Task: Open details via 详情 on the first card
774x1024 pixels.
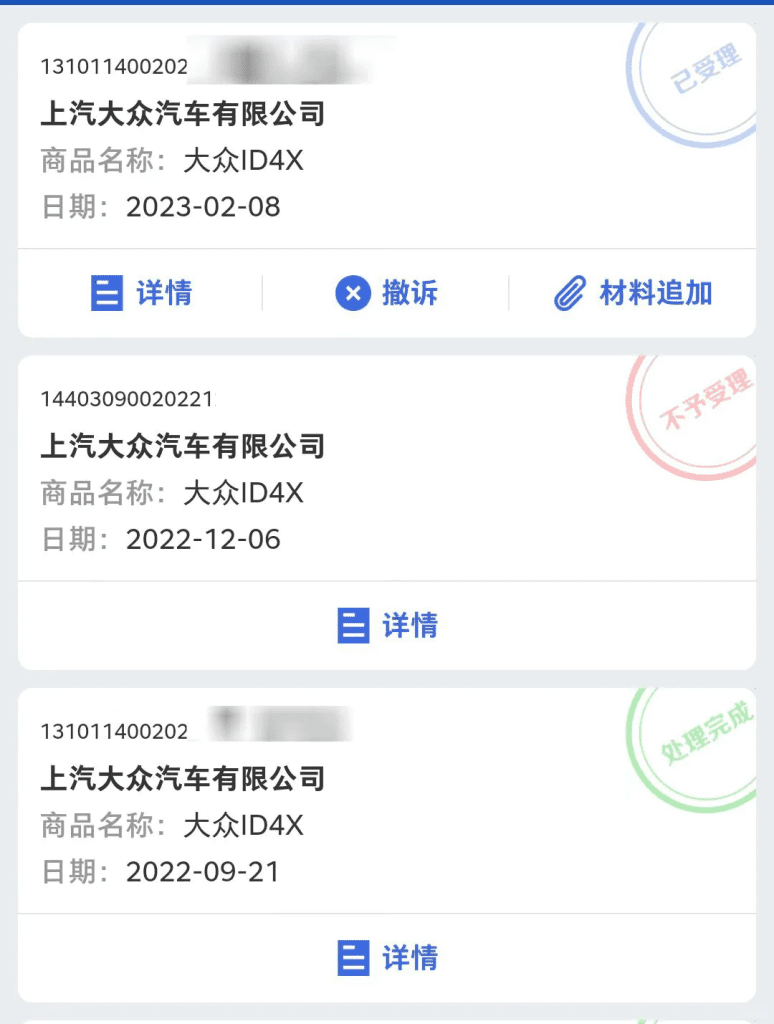Action: coord(143,293)
